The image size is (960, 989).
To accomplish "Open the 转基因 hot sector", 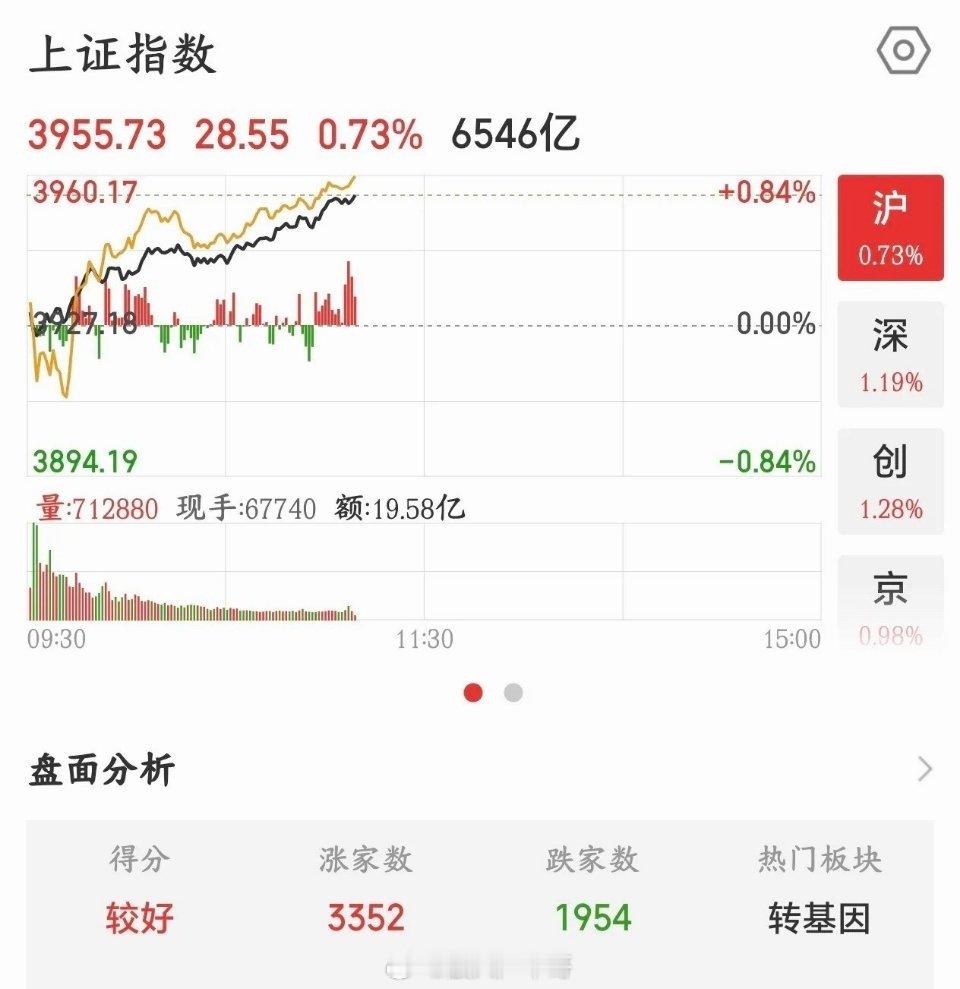I will pyautogui.click(x=819, y=918).
